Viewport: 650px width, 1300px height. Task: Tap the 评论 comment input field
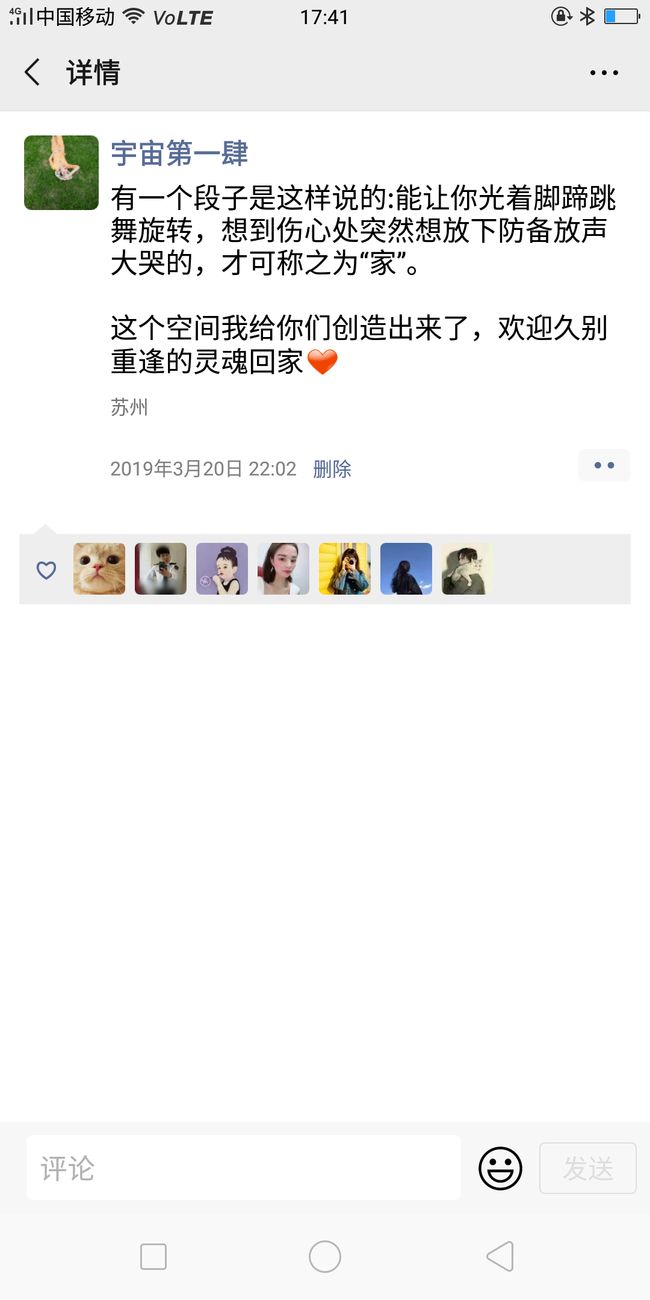243,1167
